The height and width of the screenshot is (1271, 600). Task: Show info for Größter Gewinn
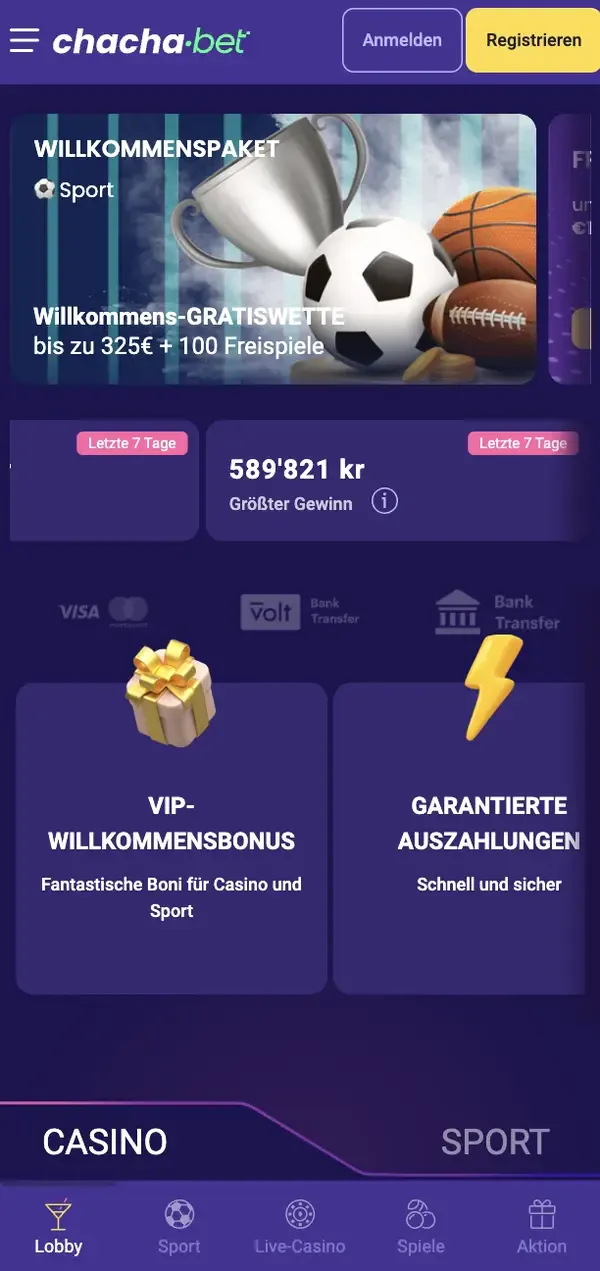click(385, 501)
